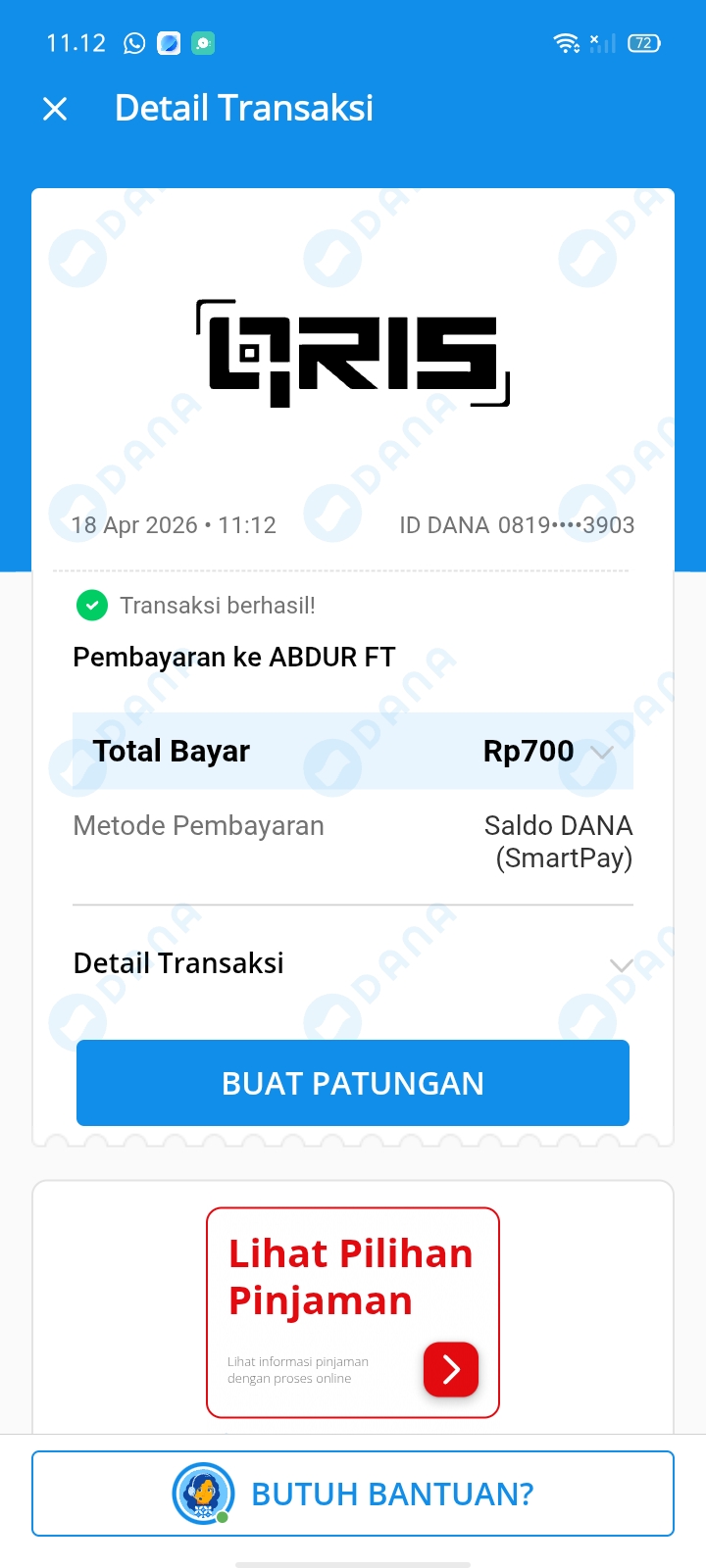Close the Detail Transaksi screen
The image size is (706, 1568).
55,109
